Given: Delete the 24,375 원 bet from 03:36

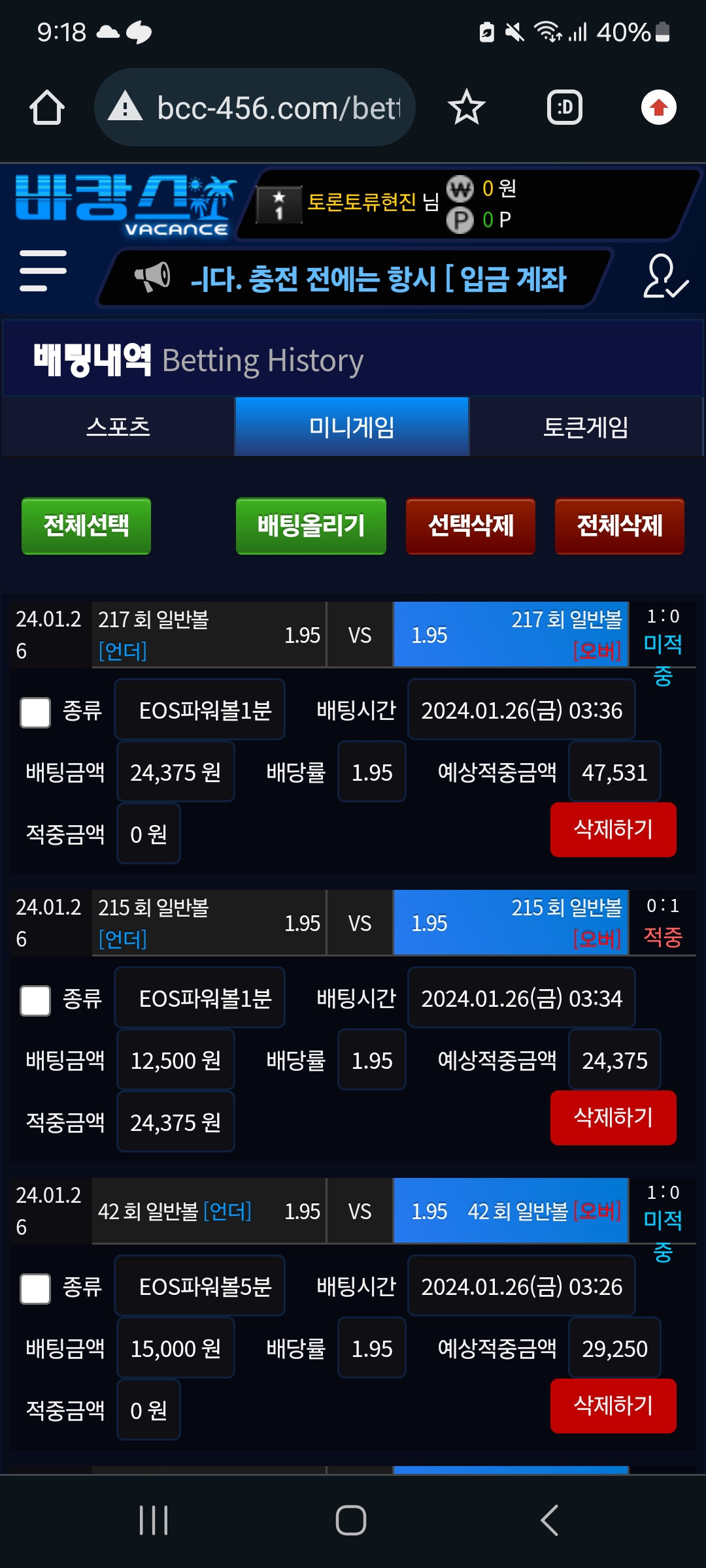Looking at the screenshot, I should [613, 830].
